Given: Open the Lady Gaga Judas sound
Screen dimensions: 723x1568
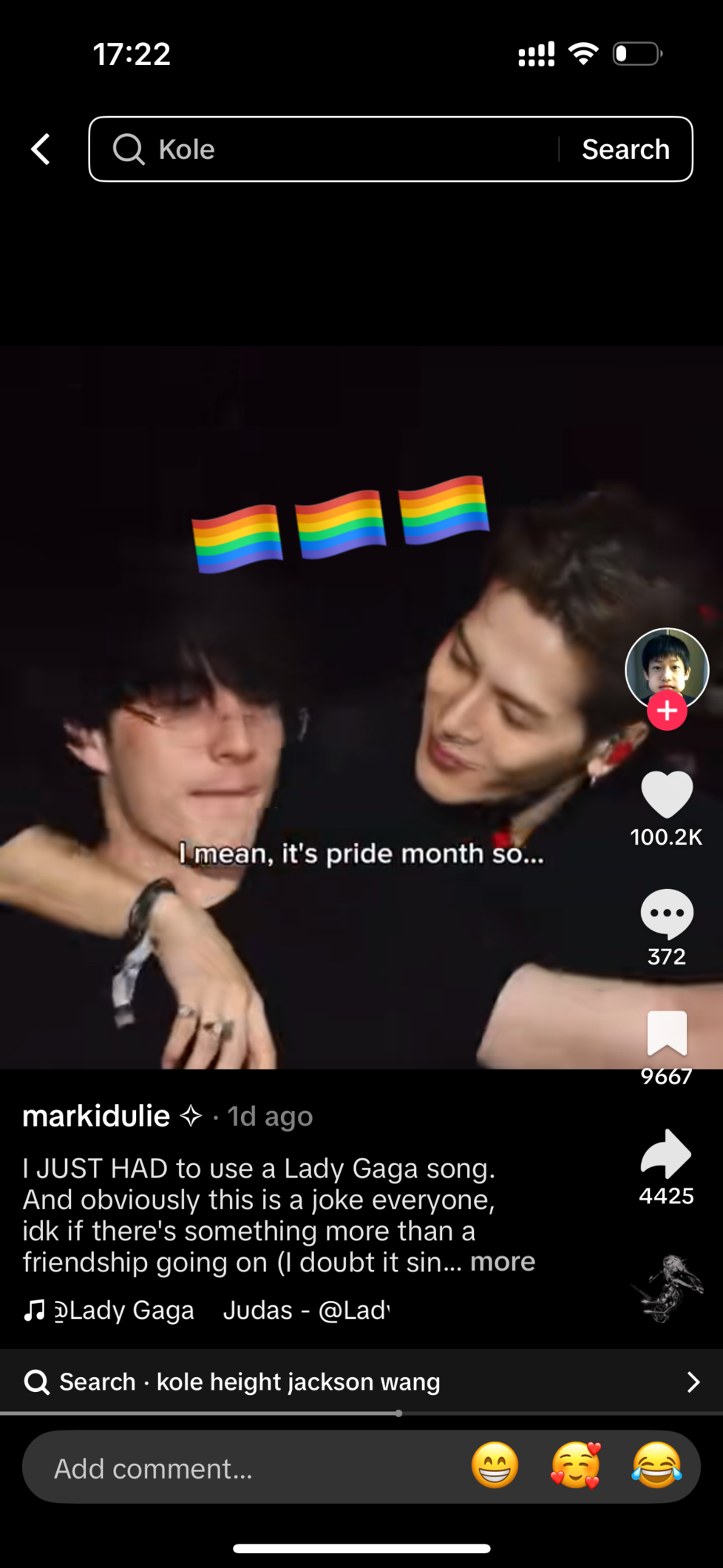Looking at the screenshot, I should click(207, 1311).
